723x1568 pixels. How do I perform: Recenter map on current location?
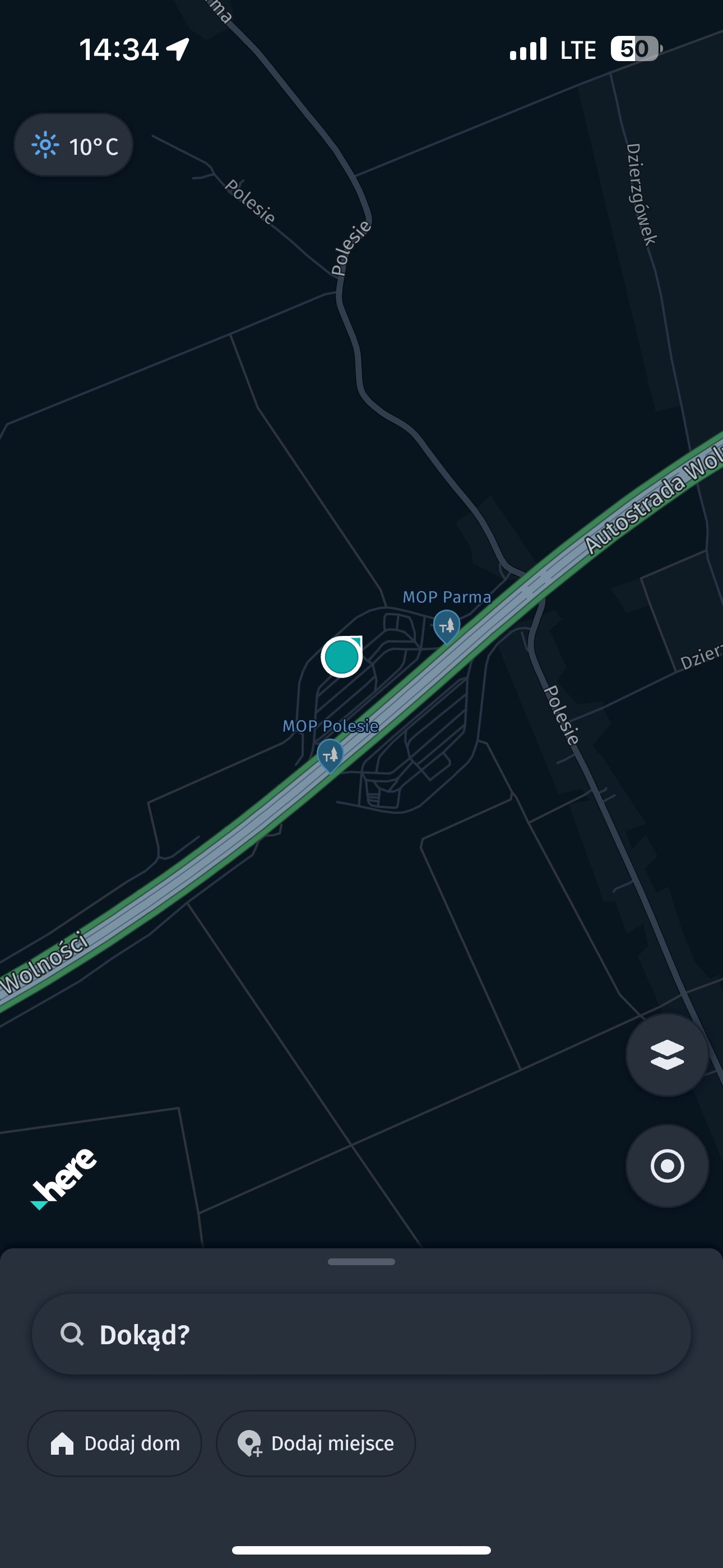click(667, 1166)
